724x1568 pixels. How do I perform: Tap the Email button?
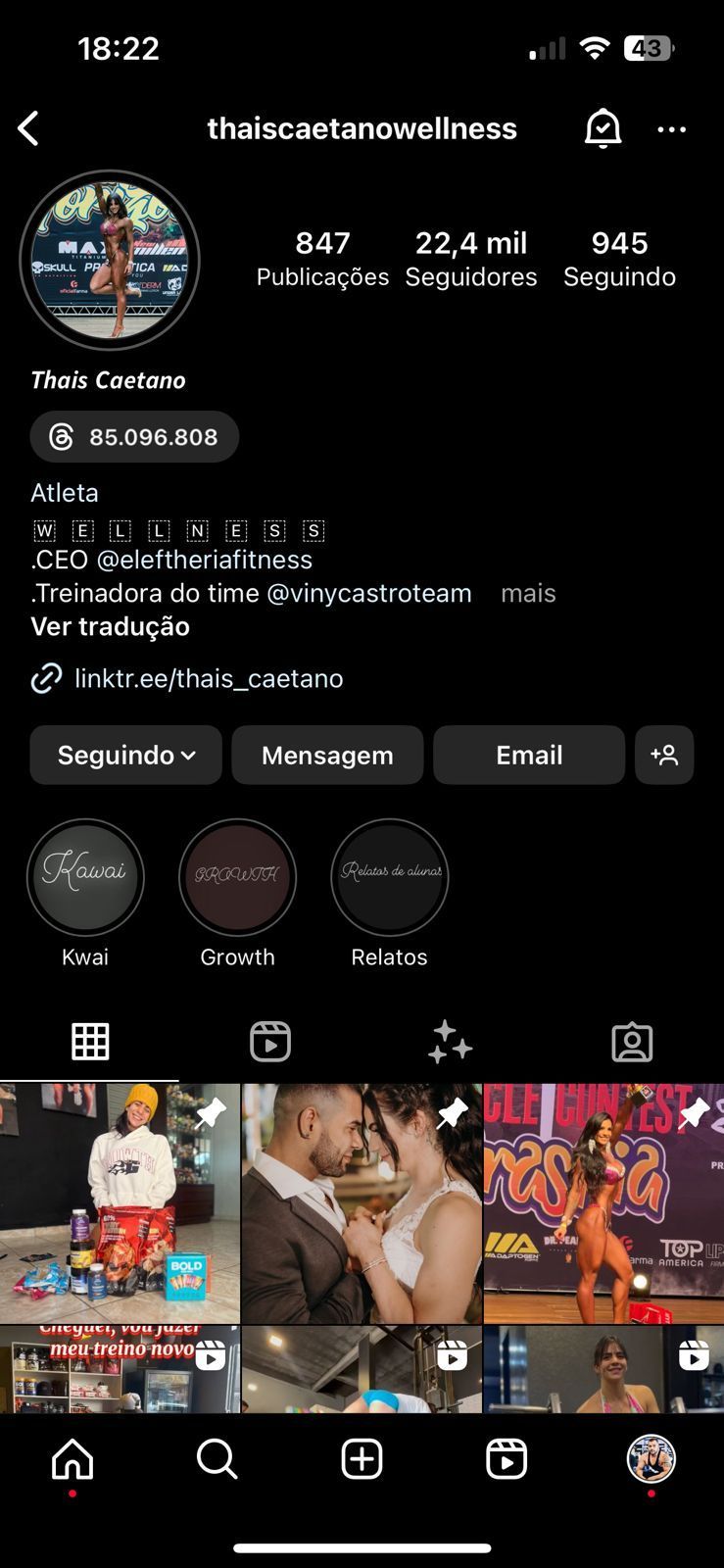(529, 755)
